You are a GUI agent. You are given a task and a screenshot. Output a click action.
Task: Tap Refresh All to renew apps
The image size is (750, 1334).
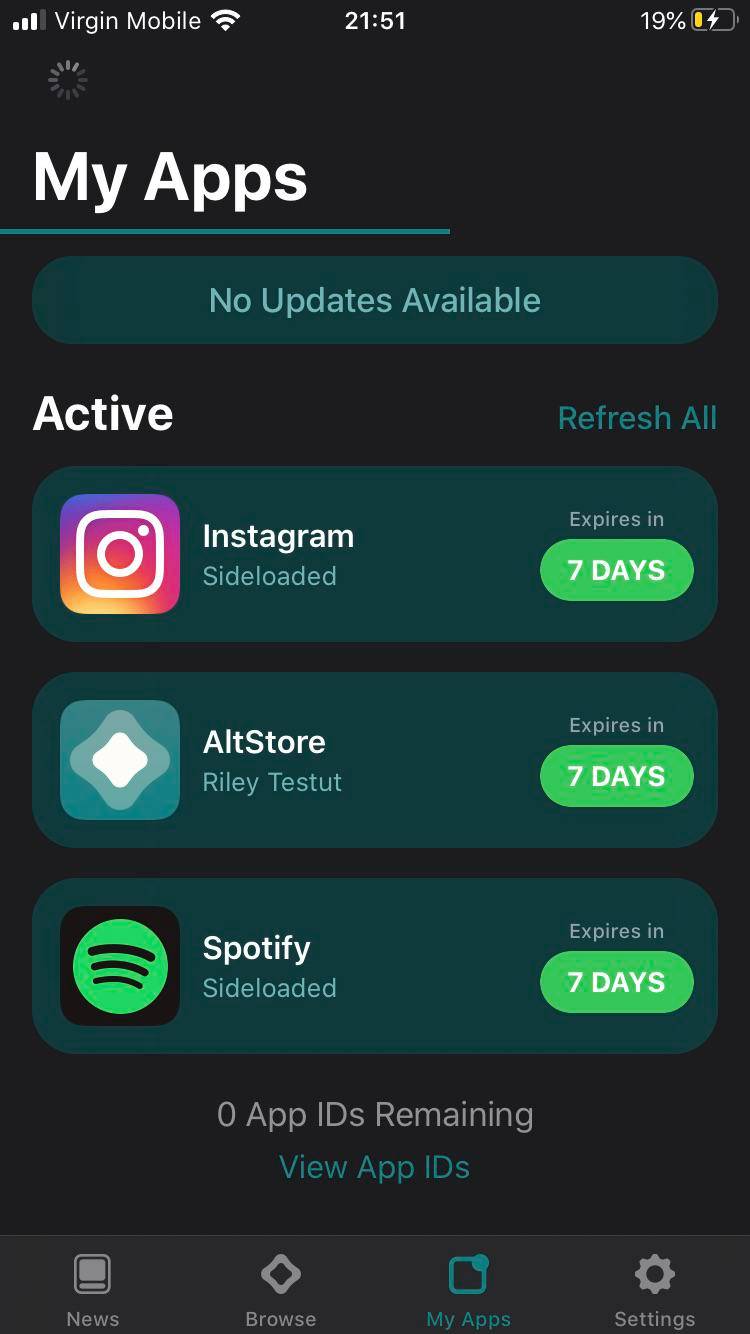pos(637,418)
